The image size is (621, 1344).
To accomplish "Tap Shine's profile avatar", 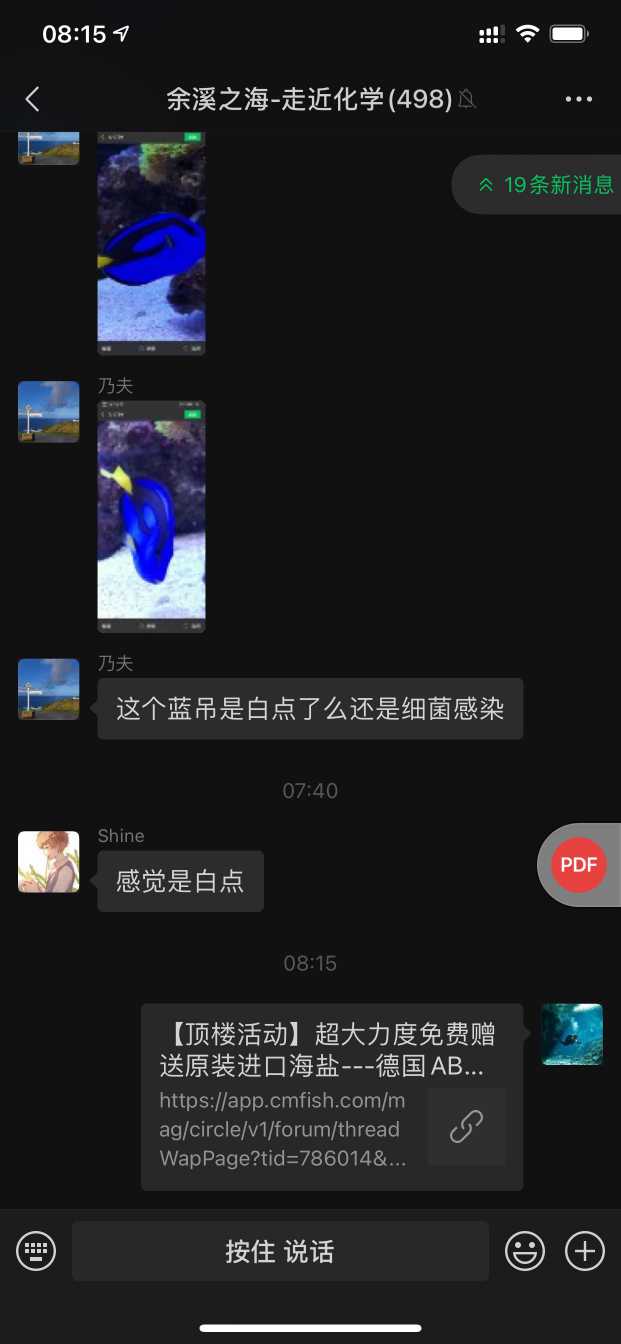I will (48, 861).
